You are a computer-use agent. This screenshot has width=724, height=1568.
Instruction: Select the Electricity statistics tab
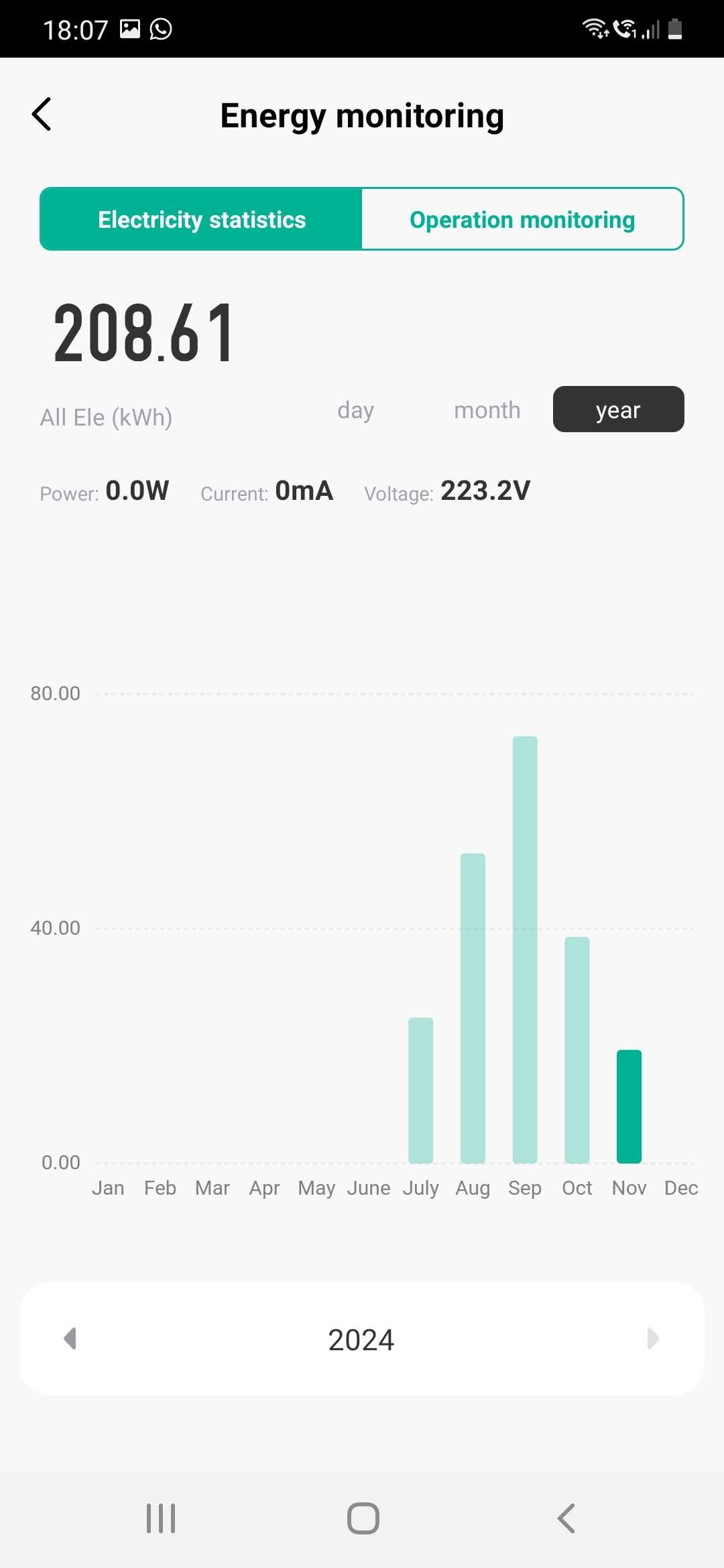click(x=201, y=219)
